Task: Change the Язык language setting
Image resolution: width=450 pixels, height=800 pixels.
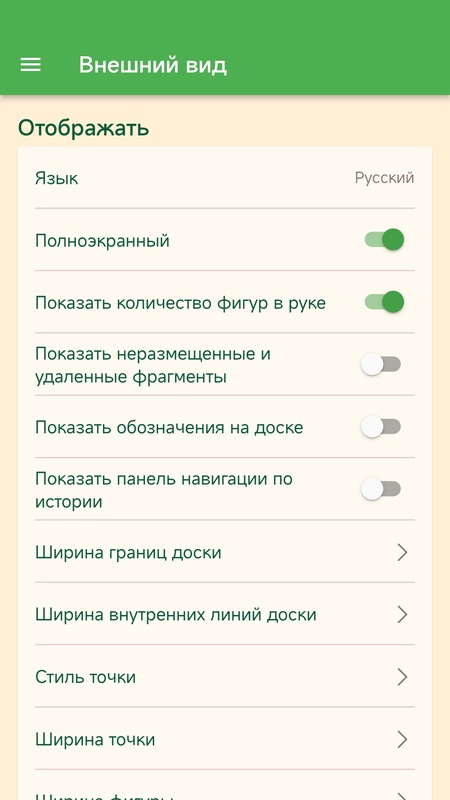Action: [225, 178]
